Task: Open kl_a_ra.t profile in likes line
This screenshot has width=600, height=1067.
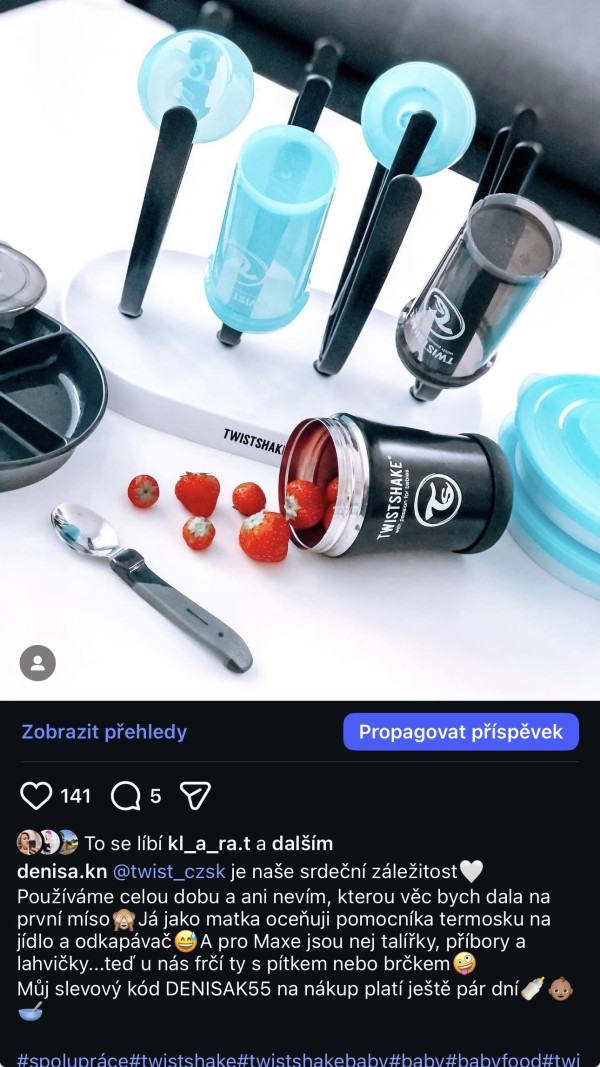Action: [209, 843]
